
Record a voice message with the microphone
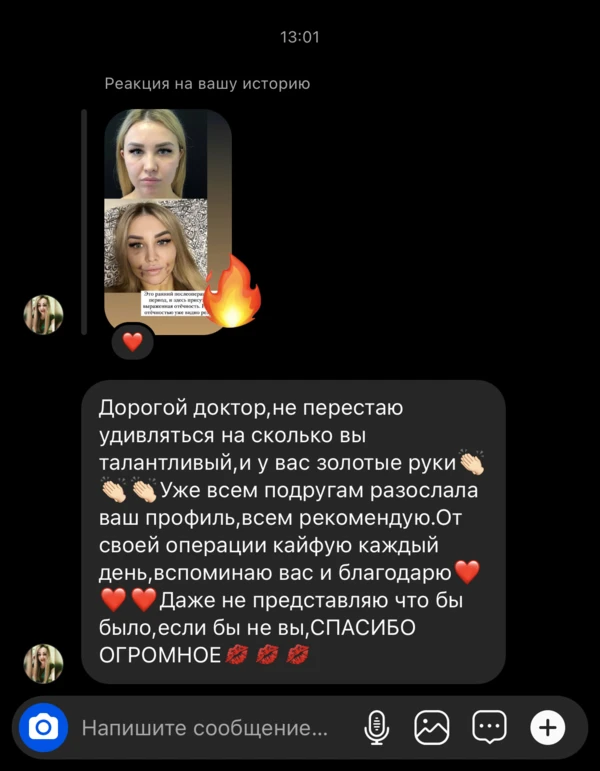(x=376, y=727)
